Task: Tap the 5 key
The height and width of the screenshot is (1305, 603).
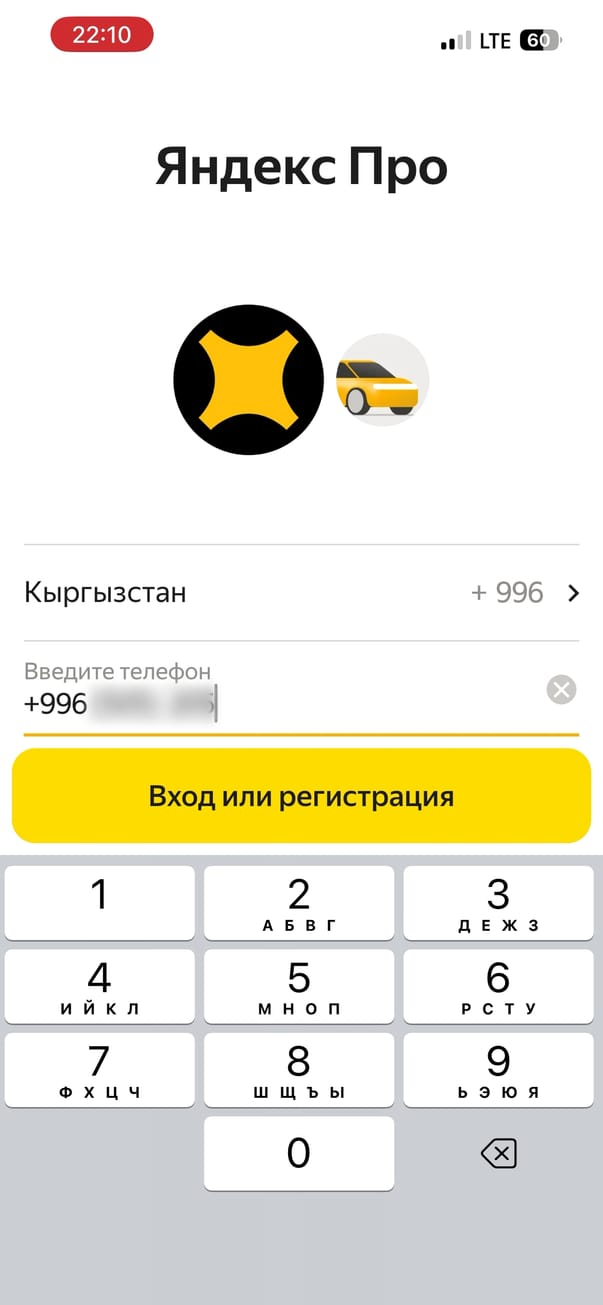Action: pos(299,986)
